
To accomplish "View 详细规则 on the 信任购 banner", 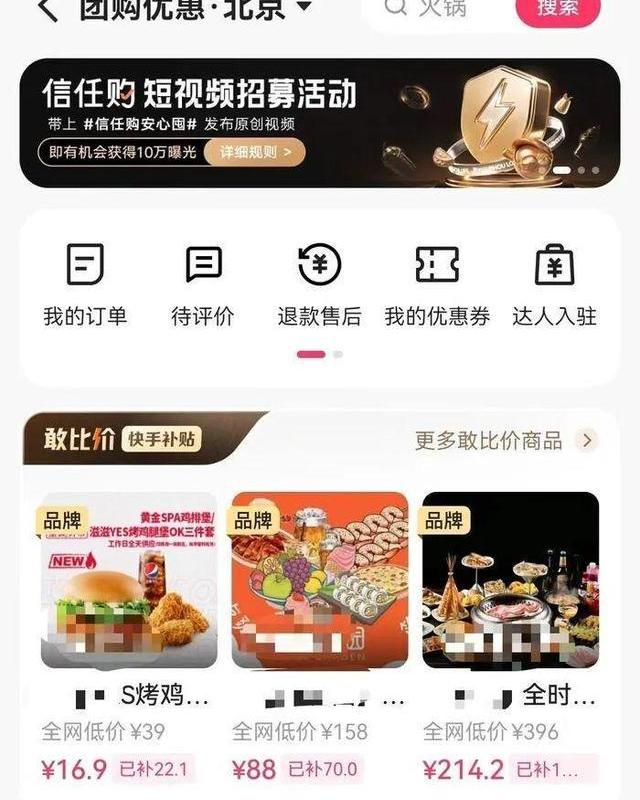I will (x=255, y=152).
